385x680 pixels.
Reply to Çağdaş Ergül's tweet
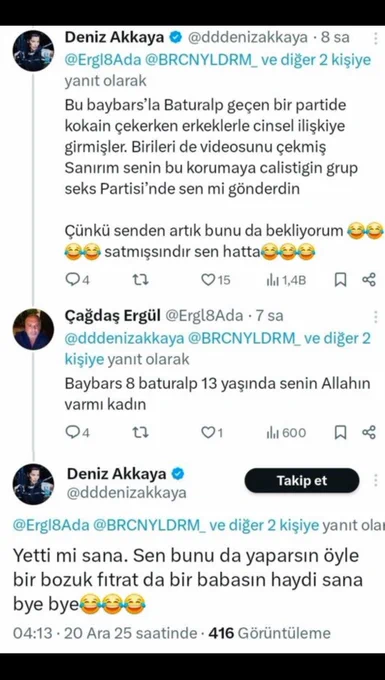pos(77,432)
